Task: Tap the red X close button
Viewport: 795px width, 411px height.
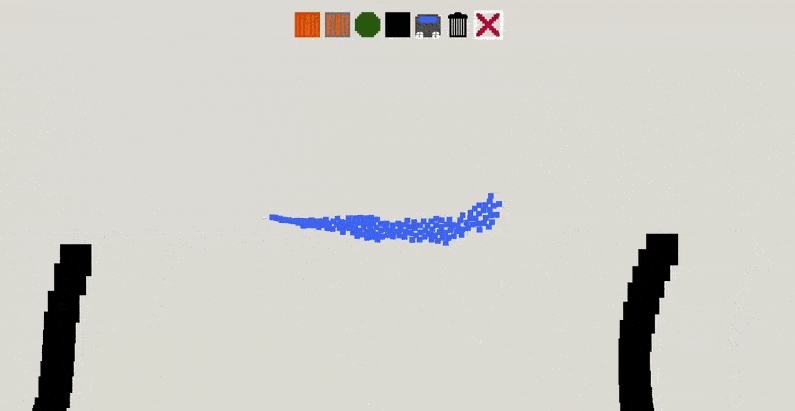Action: click(x=488, y=25)
